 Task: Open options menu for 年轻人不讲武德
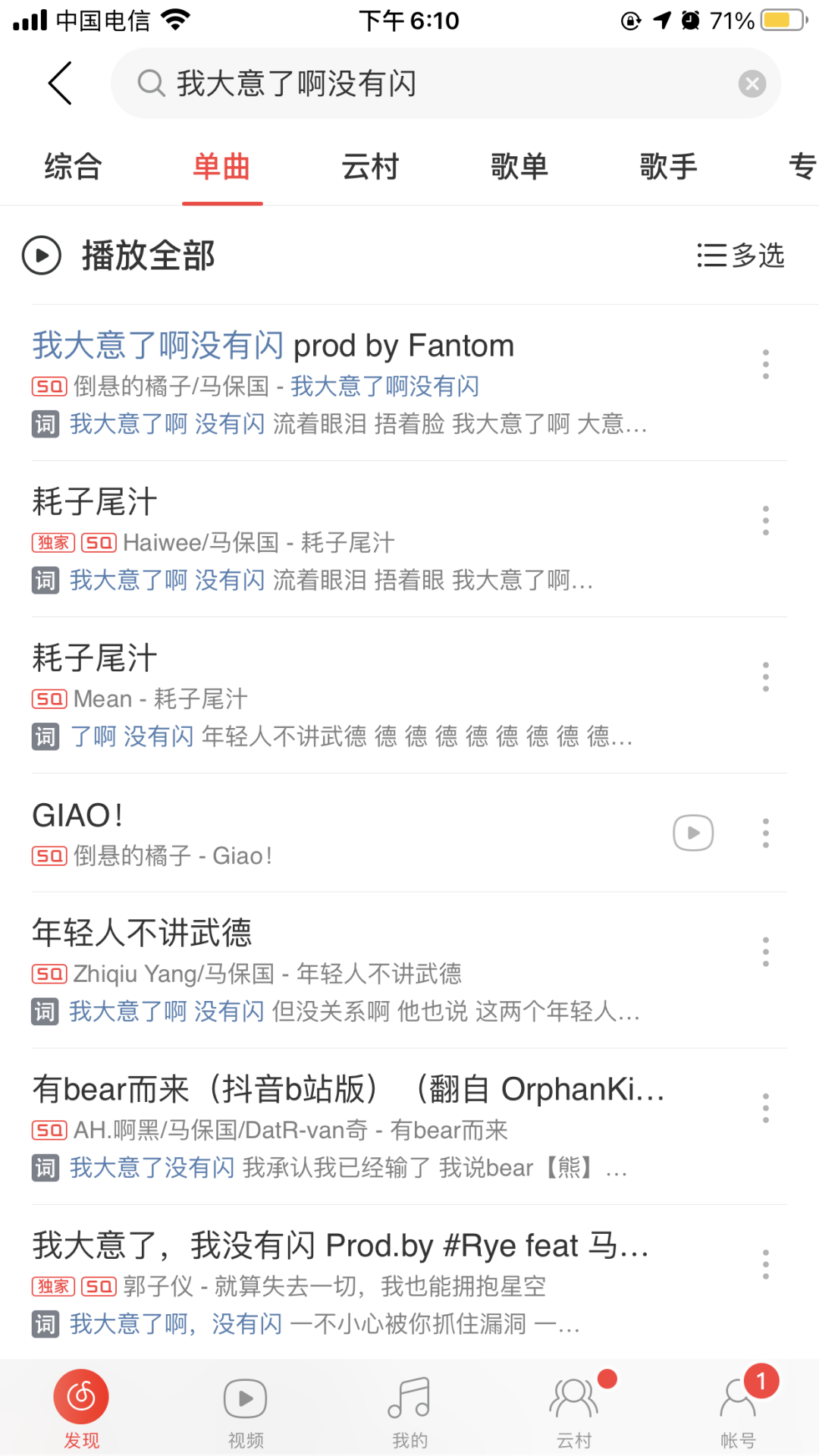[x=764, y=951]
